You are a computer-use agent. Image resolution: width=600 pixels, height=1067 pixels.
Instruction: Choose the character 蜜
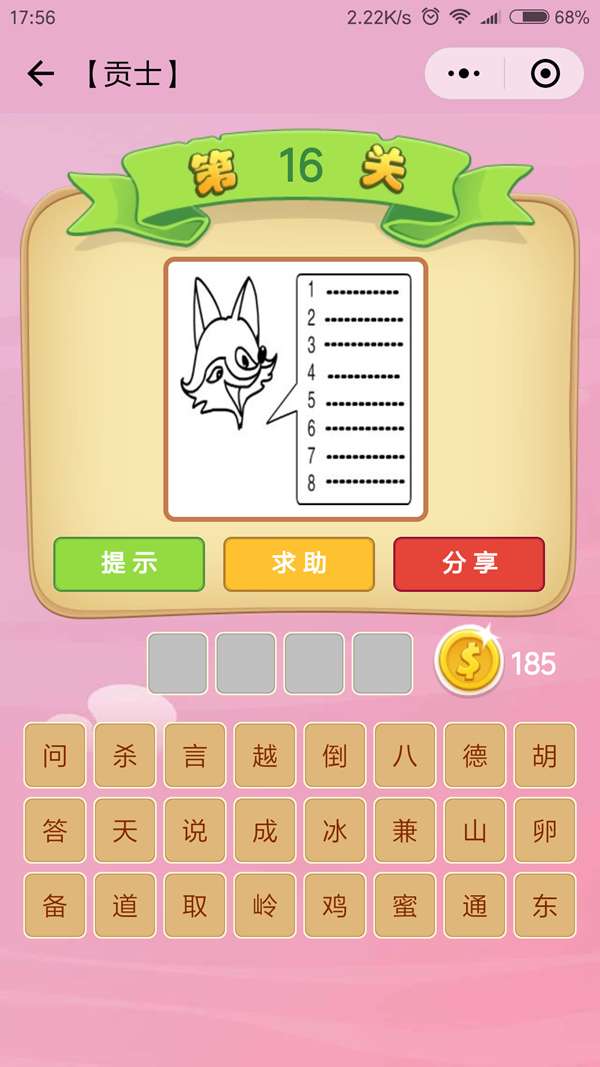[x=405, y=905]
